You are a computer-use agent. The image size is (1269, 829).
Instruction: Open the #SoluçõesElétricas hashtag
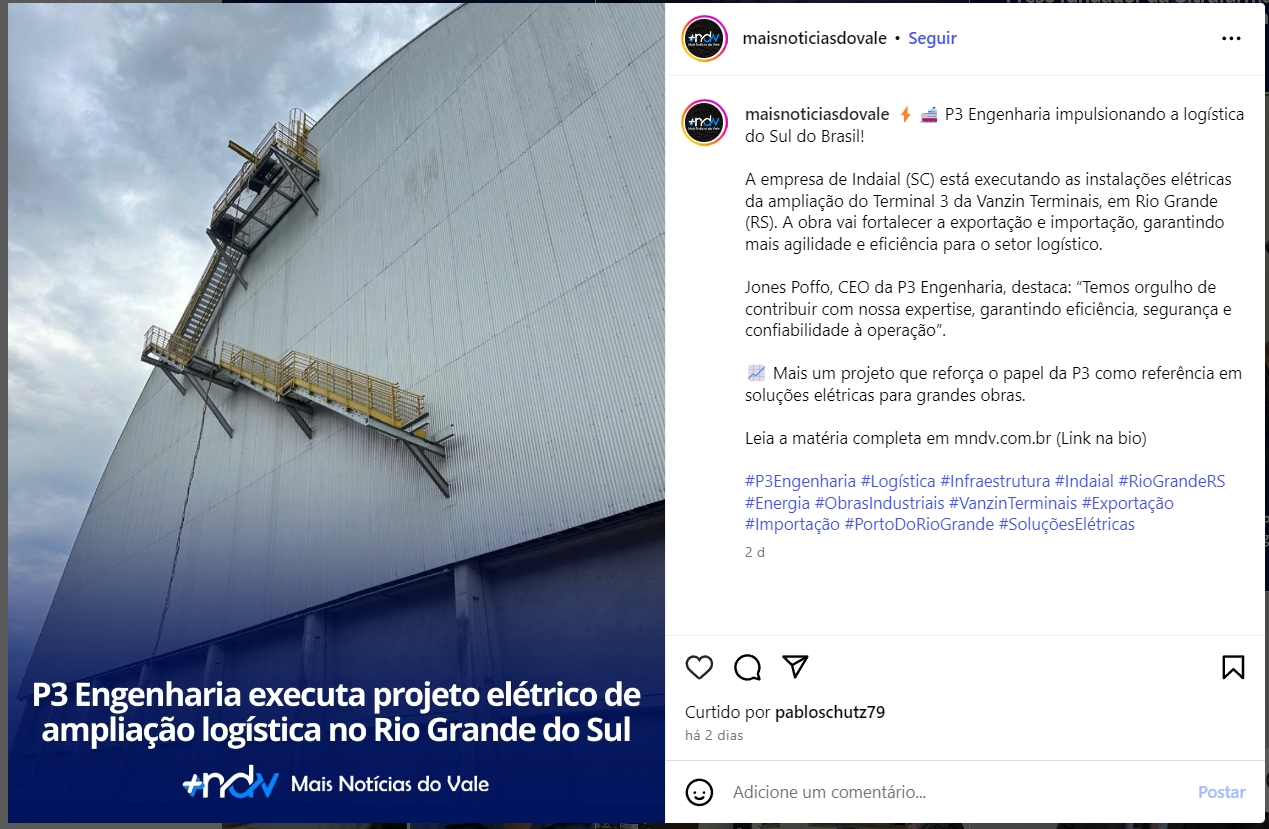tap(1066, 524)
